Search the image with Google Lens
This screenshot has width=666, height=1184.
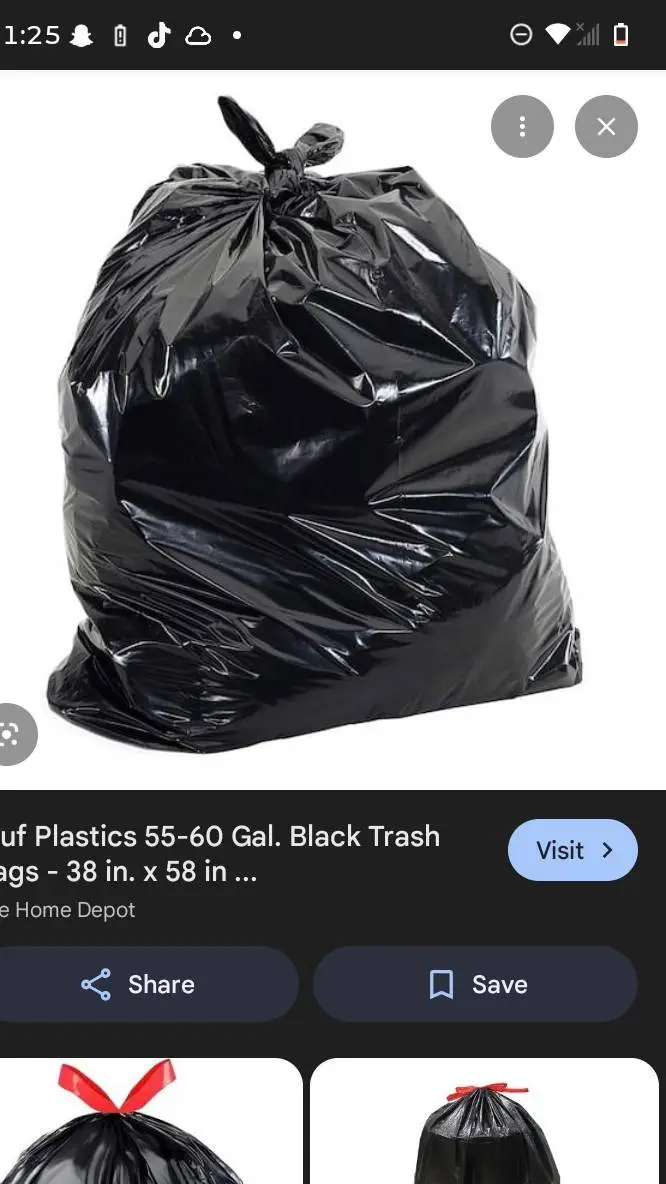tap(12, 735)
